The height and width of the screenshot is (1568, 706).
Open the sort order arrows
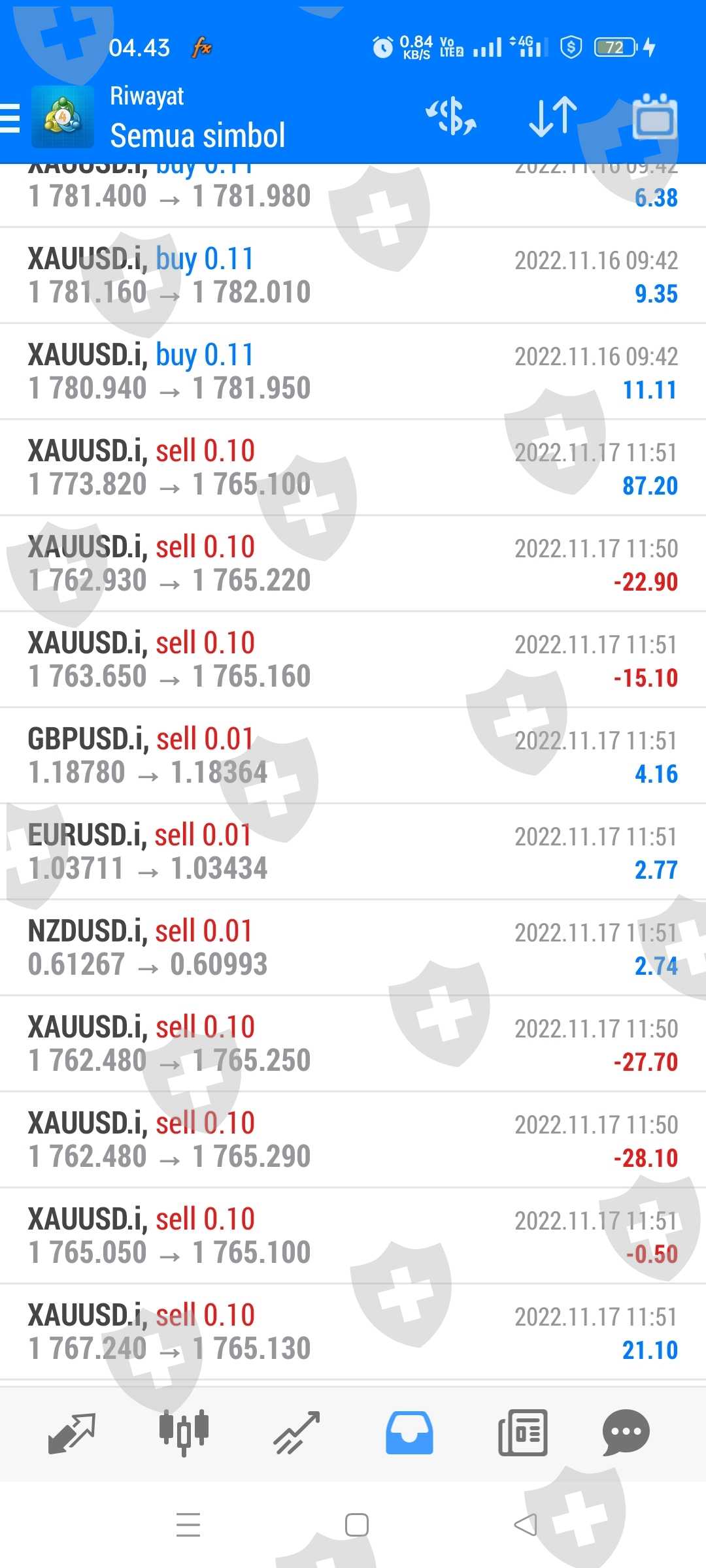point(552,118)
